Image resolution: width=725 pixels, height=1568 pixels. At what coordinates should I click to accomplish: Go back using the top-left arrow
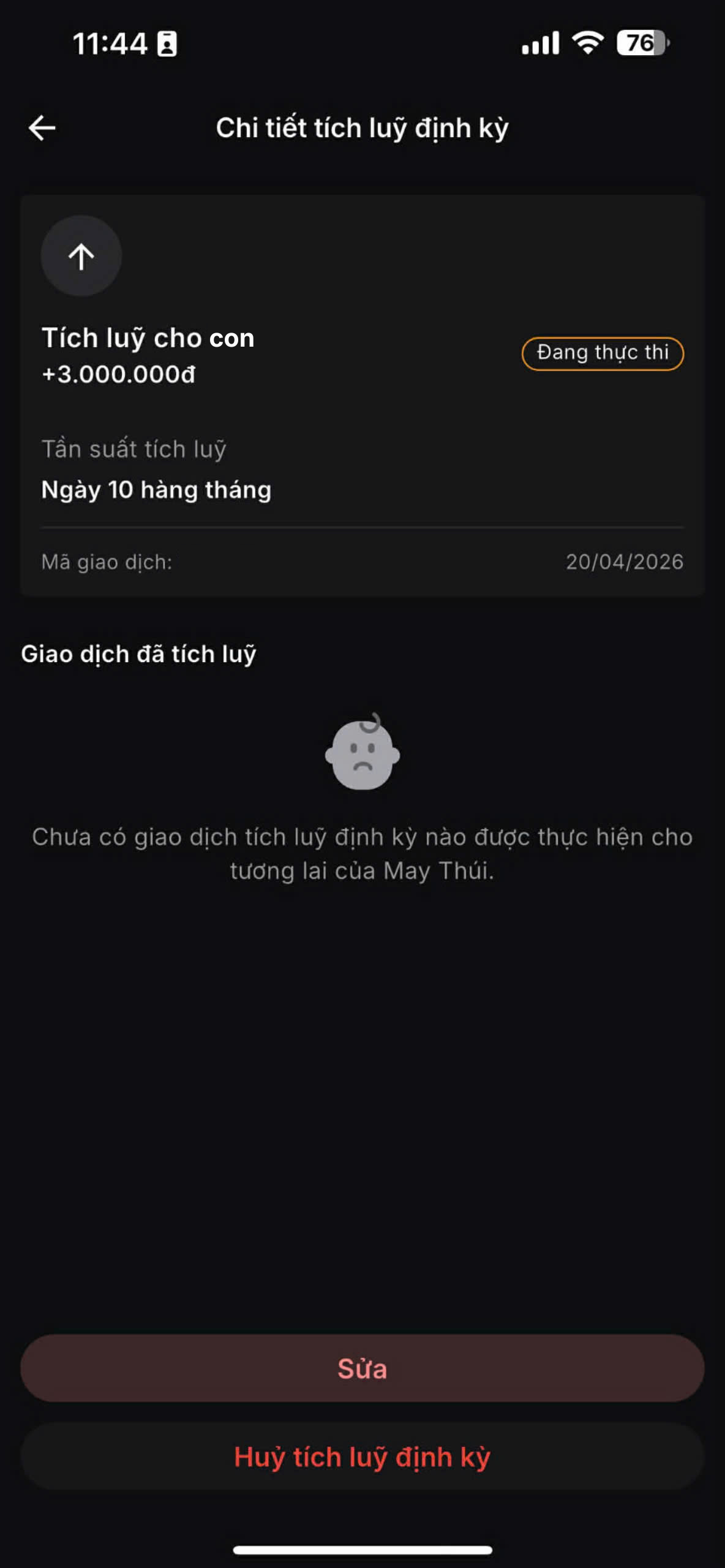pyautogui.click(x=42, y=128)
